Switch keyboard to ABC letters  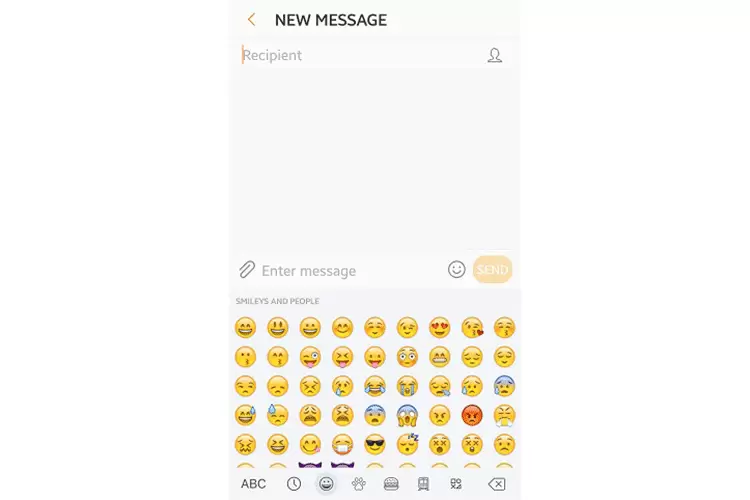click(254, 484)
